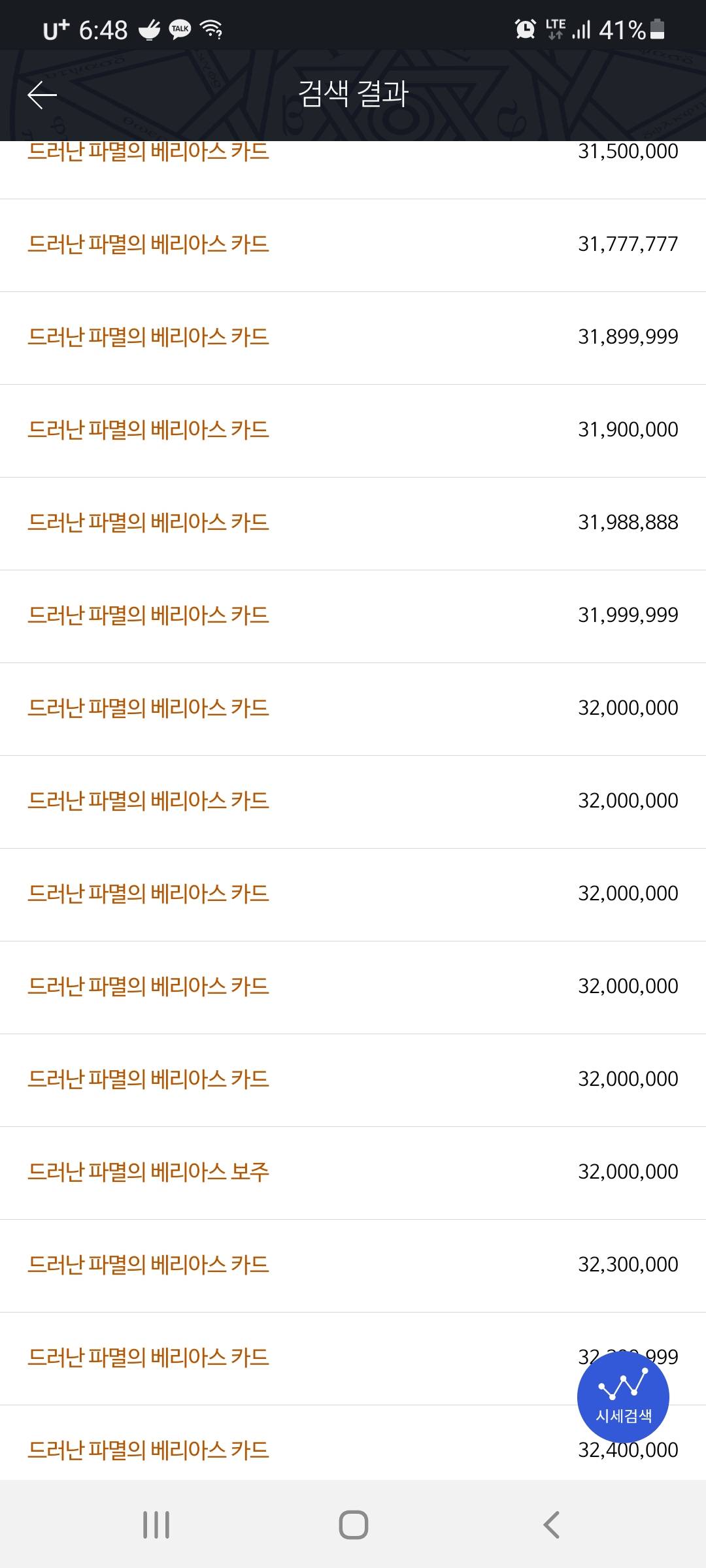Open the 시세검색 floating button
706x1568 pixels.
(x=623, y=1397)
